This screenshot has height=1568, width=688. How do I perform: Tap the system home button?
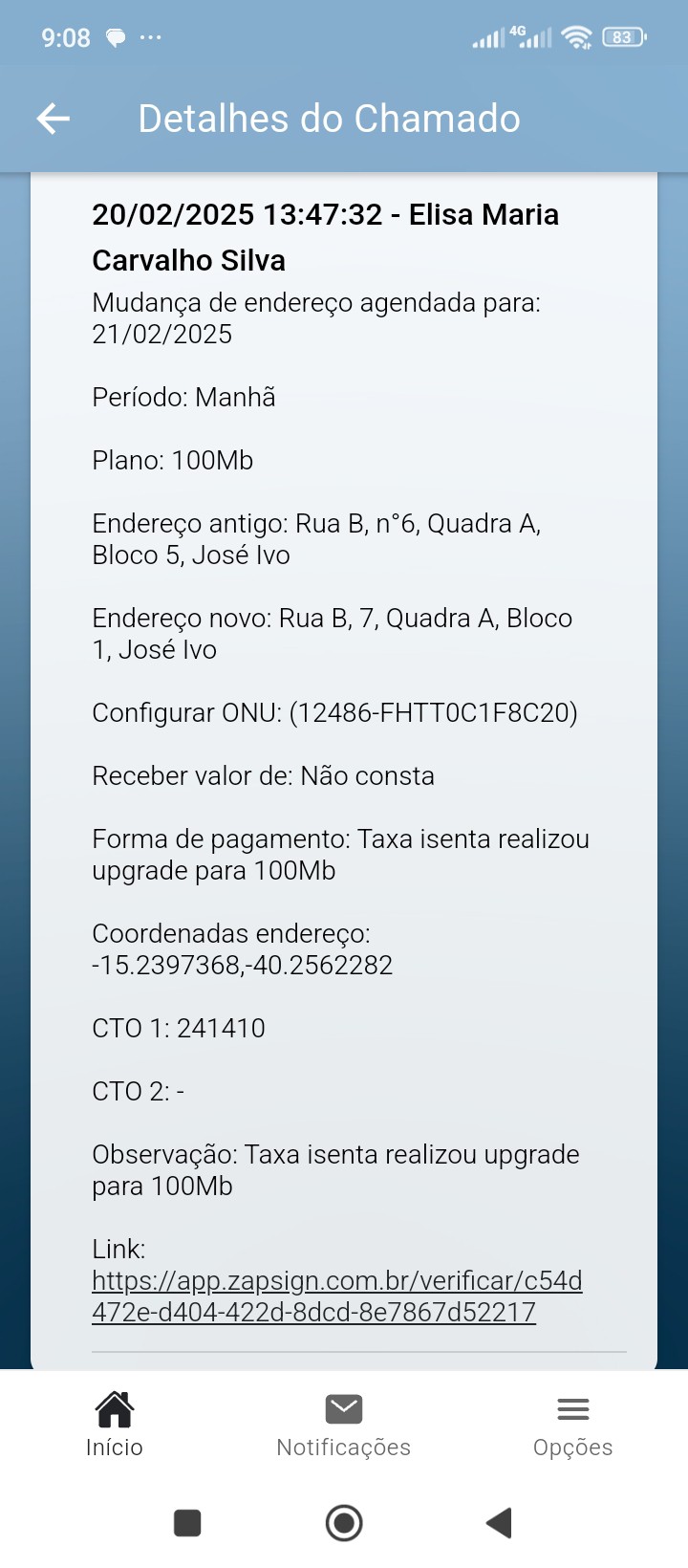344,1522
